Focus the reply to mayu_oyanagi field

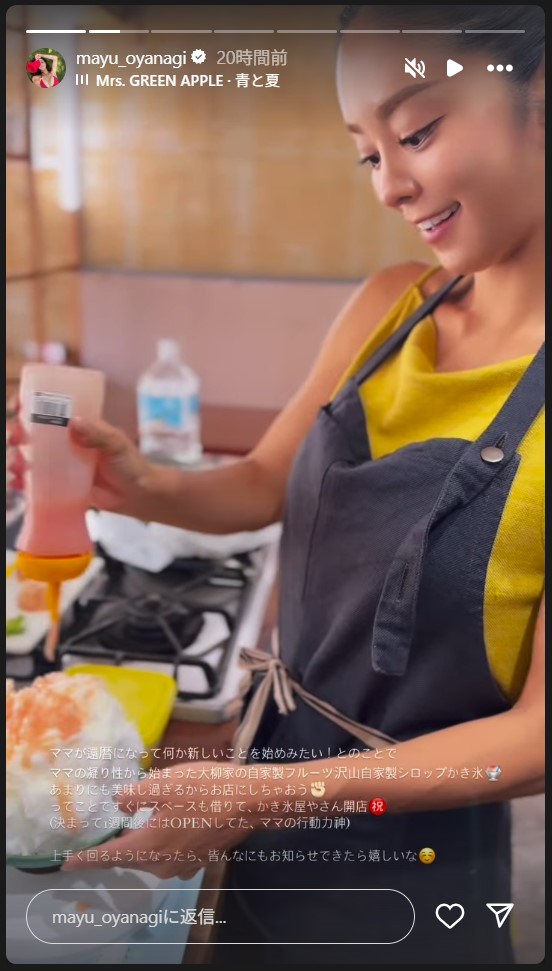click(221, 917)
